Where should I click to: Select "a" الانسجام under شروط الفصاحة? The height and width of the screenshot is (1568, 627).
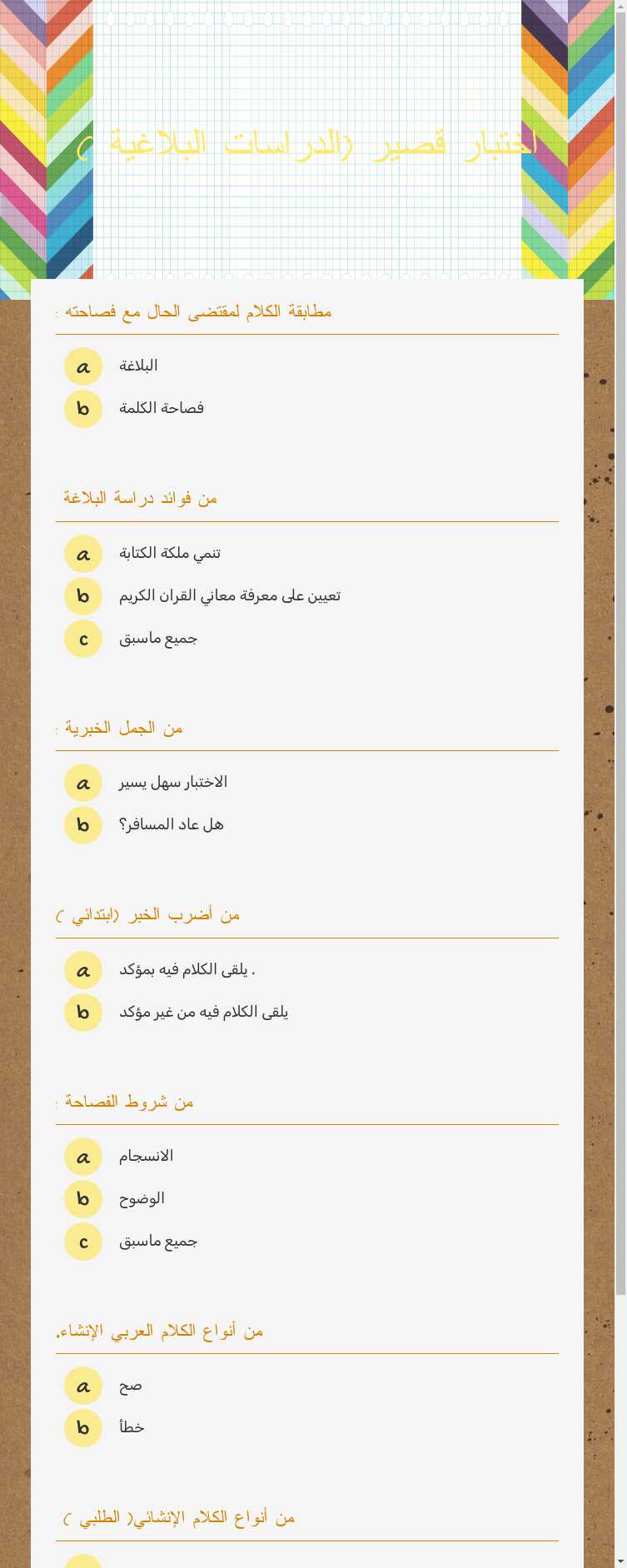pyautogui.click(x=82, y=1156)
